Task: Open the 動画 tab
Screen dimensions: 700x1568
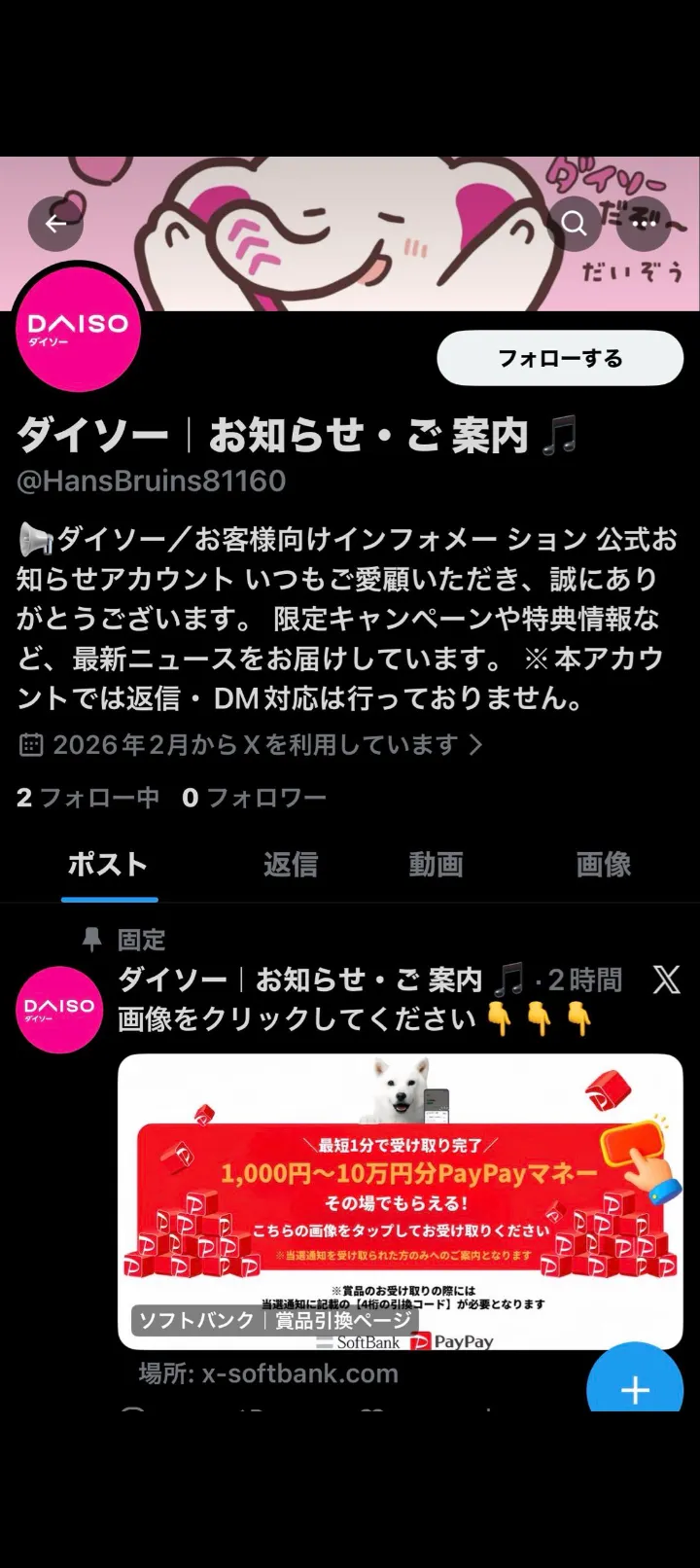Action: click(x=436, y=864)
